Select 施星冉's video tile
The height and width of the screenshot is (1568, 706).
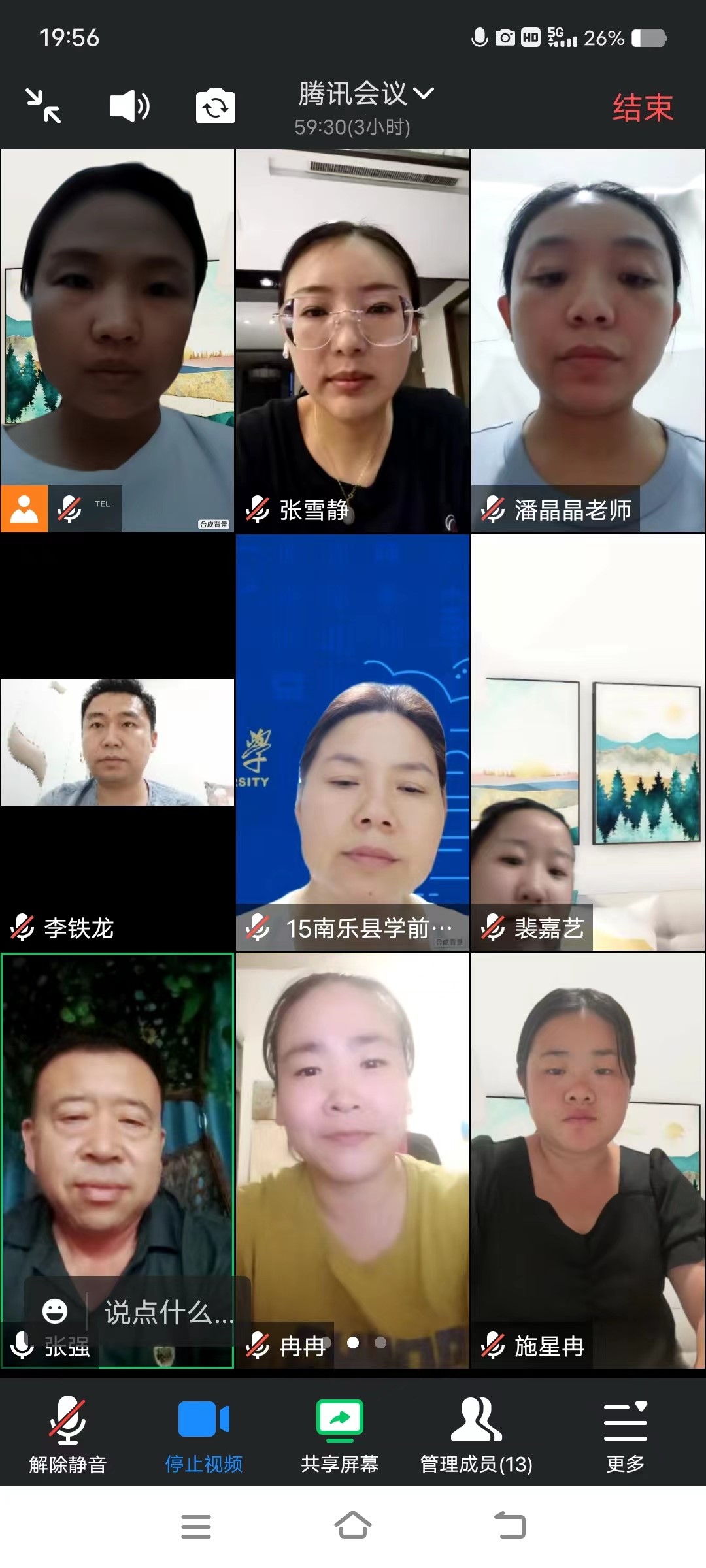(x=588, y=1160)
